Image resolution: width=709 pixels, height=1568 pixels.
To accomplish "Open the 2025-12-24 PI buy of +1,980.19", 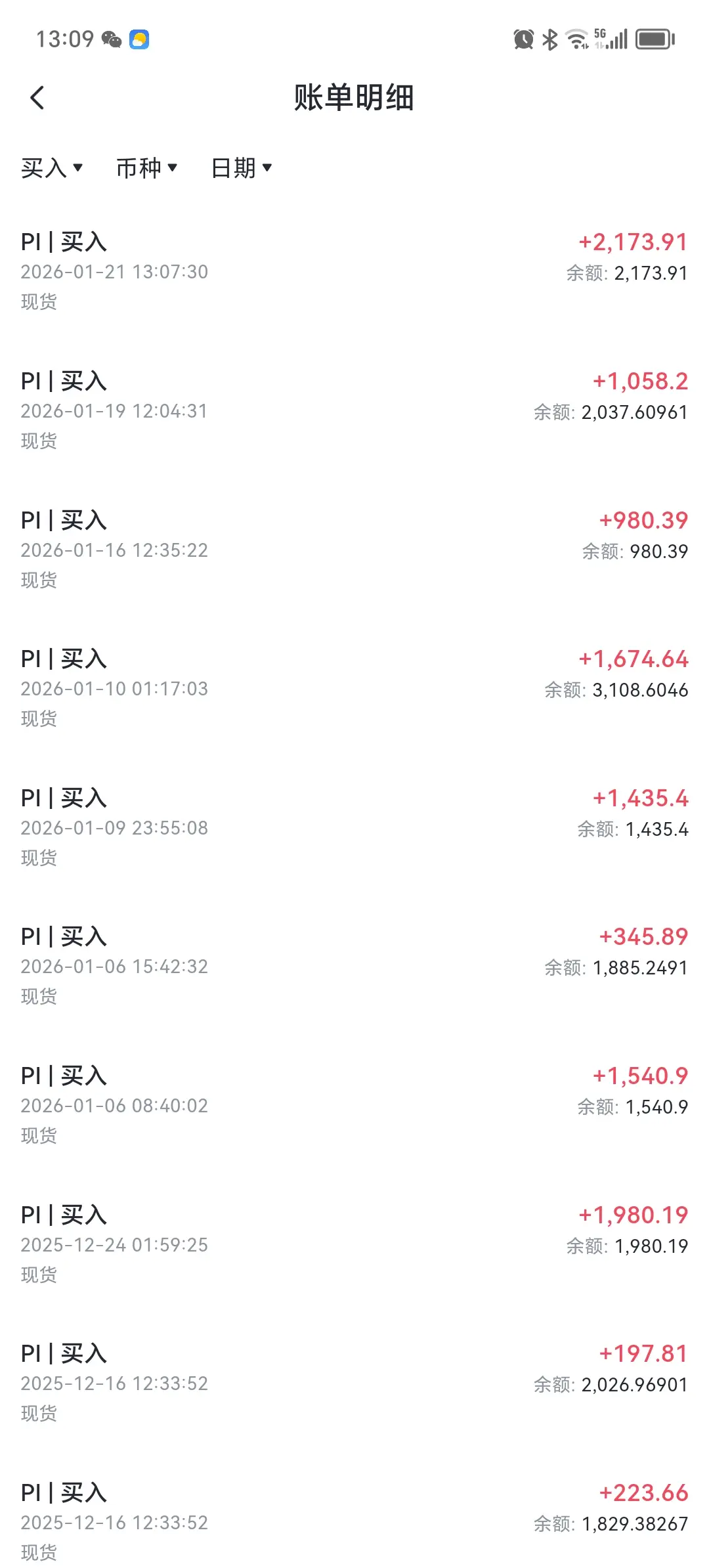I will point(354,1244).
